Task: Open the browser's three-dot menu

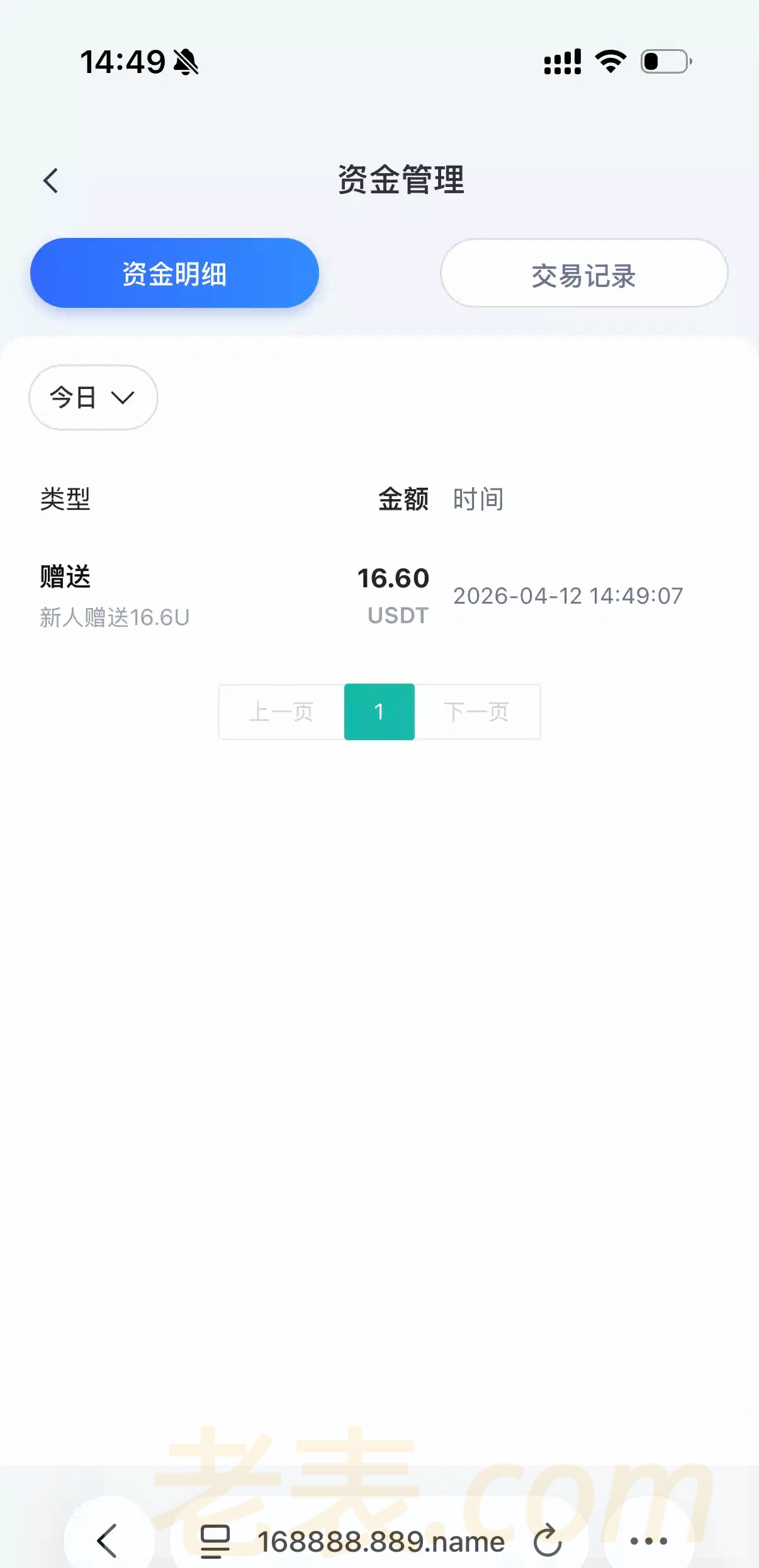Action: point(649,1540)
